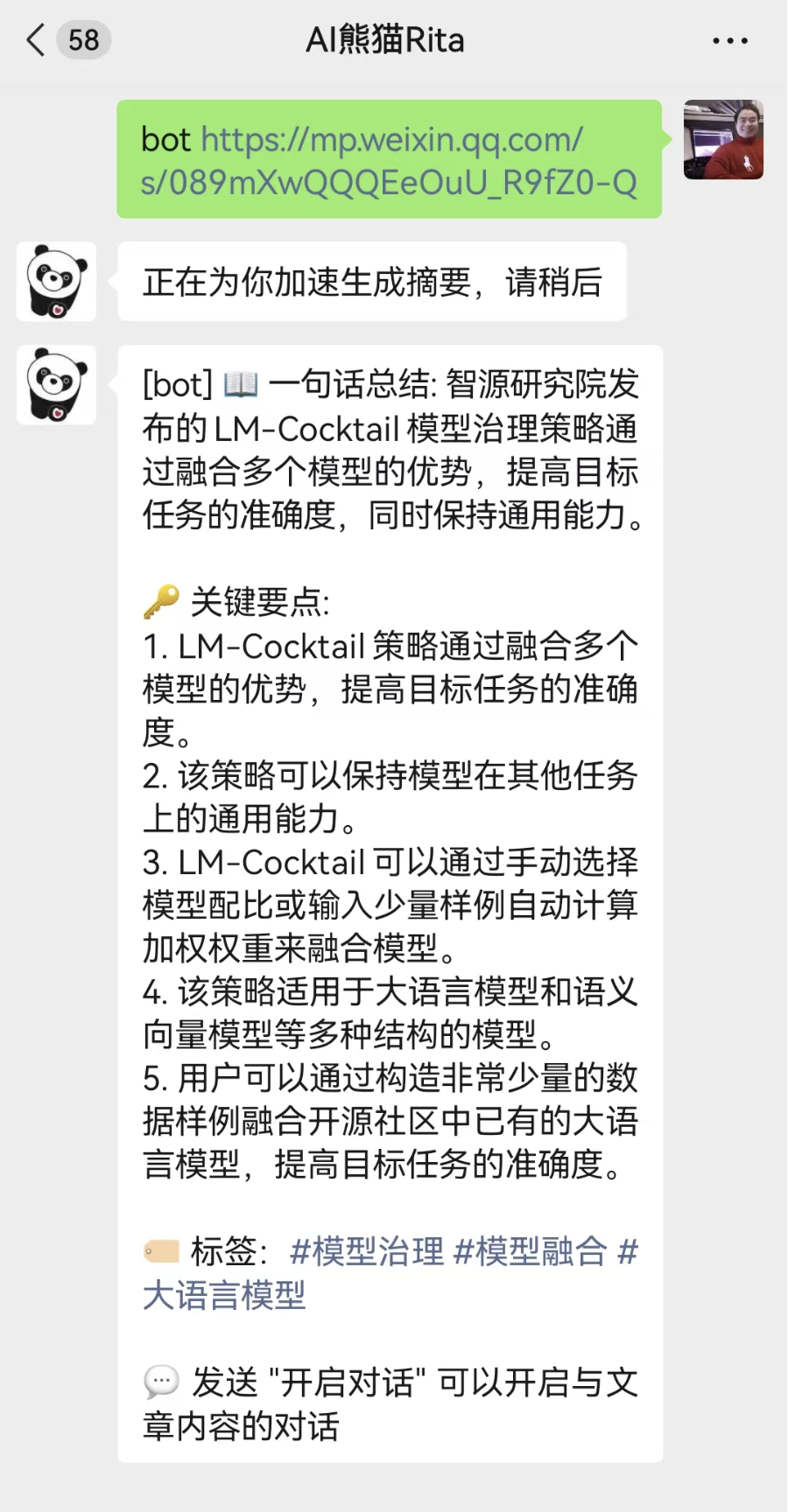The height and width of the screenshot is (1512, 788).
Task: Open the panda avatar beside the summary message
Action: pyautogui.click(x=57, y=385)
